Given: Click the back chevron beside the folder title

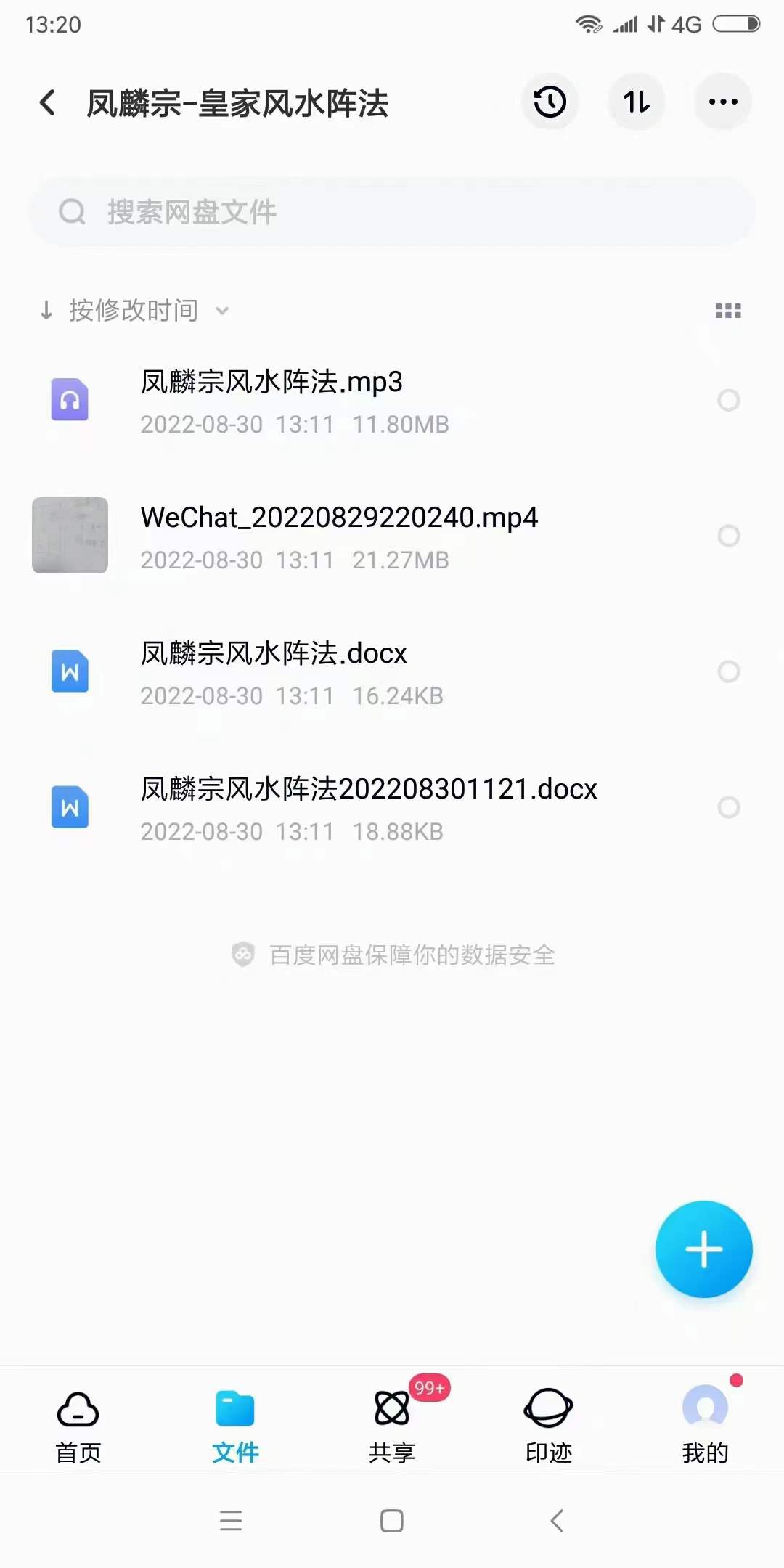Looking at the screenshot, I should coord(46,102).
